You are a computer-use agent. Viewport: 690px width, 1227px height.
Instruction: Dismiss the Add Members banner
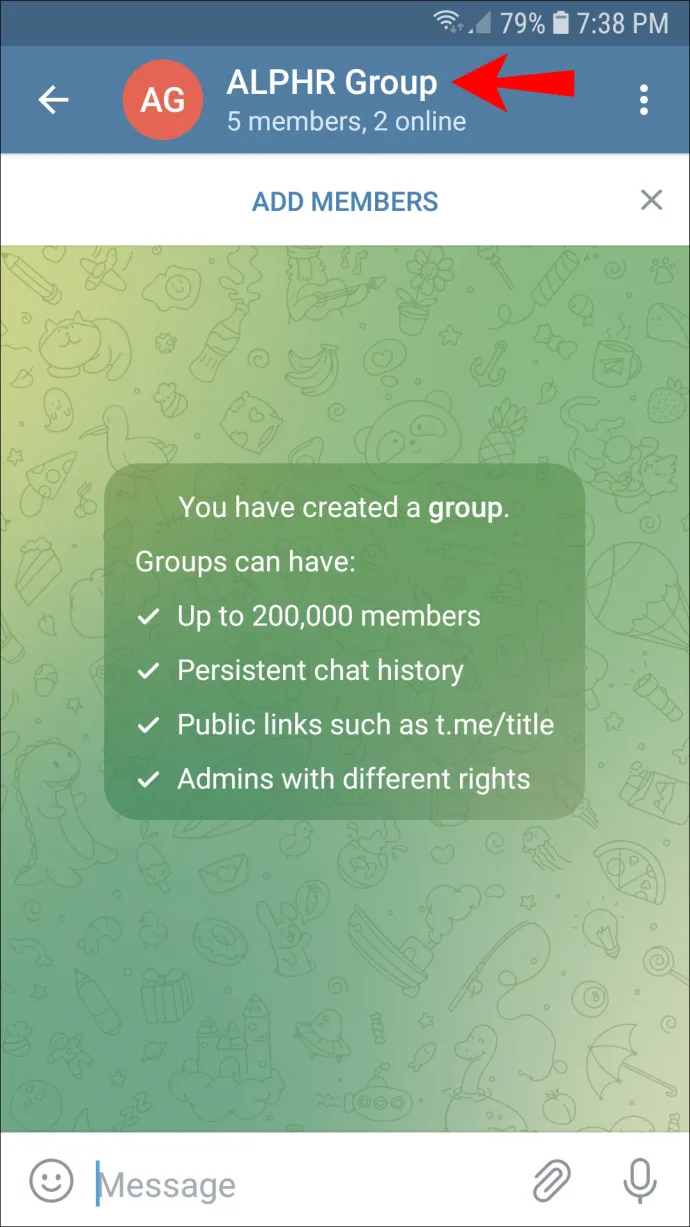[x=651, y=201]
